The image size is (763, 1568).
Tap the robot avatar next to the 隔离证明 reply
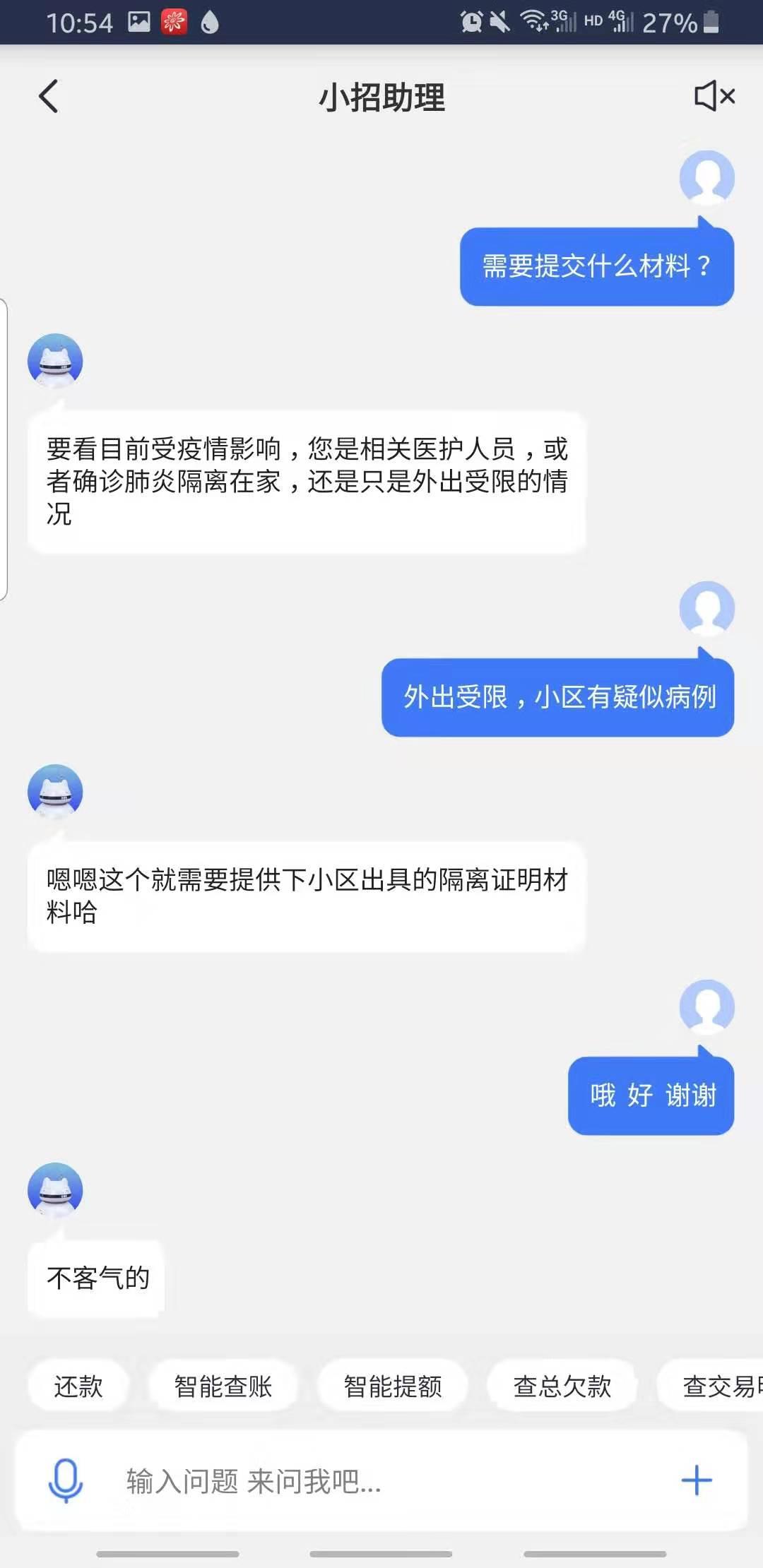click(x=57, y=792)
